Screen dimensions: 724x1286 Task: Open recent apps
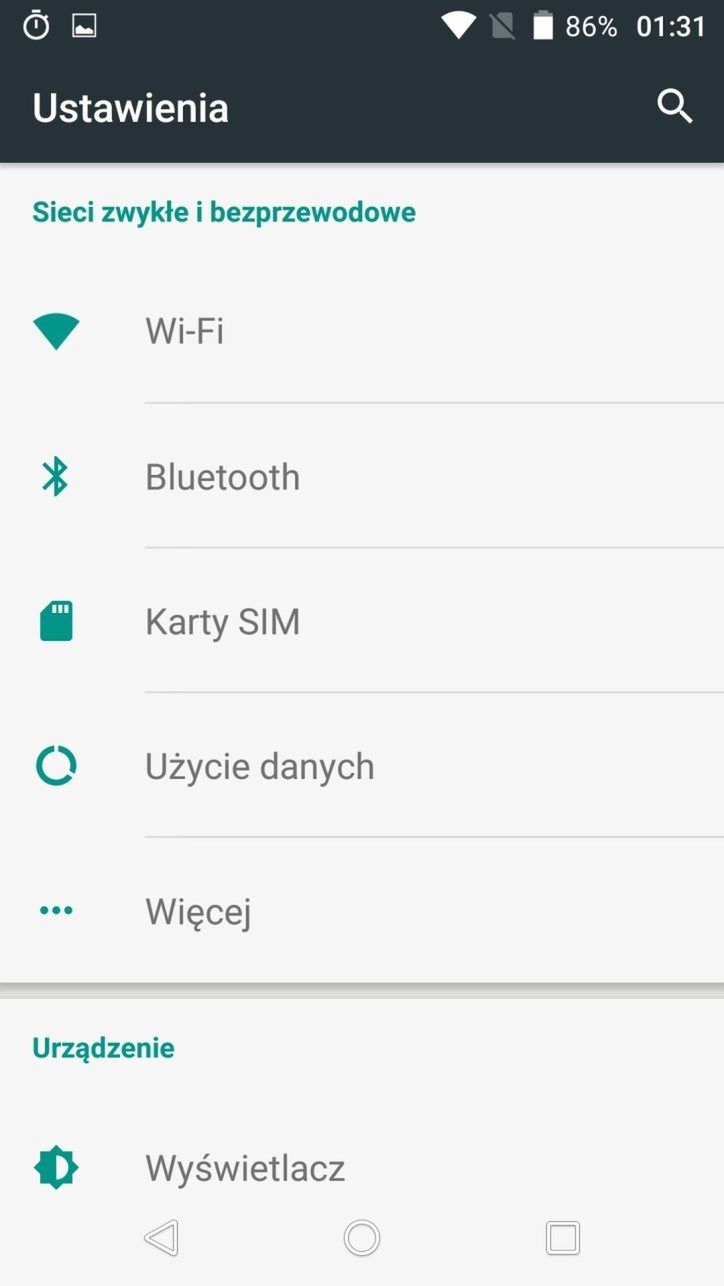click(x=562, y=1238)
